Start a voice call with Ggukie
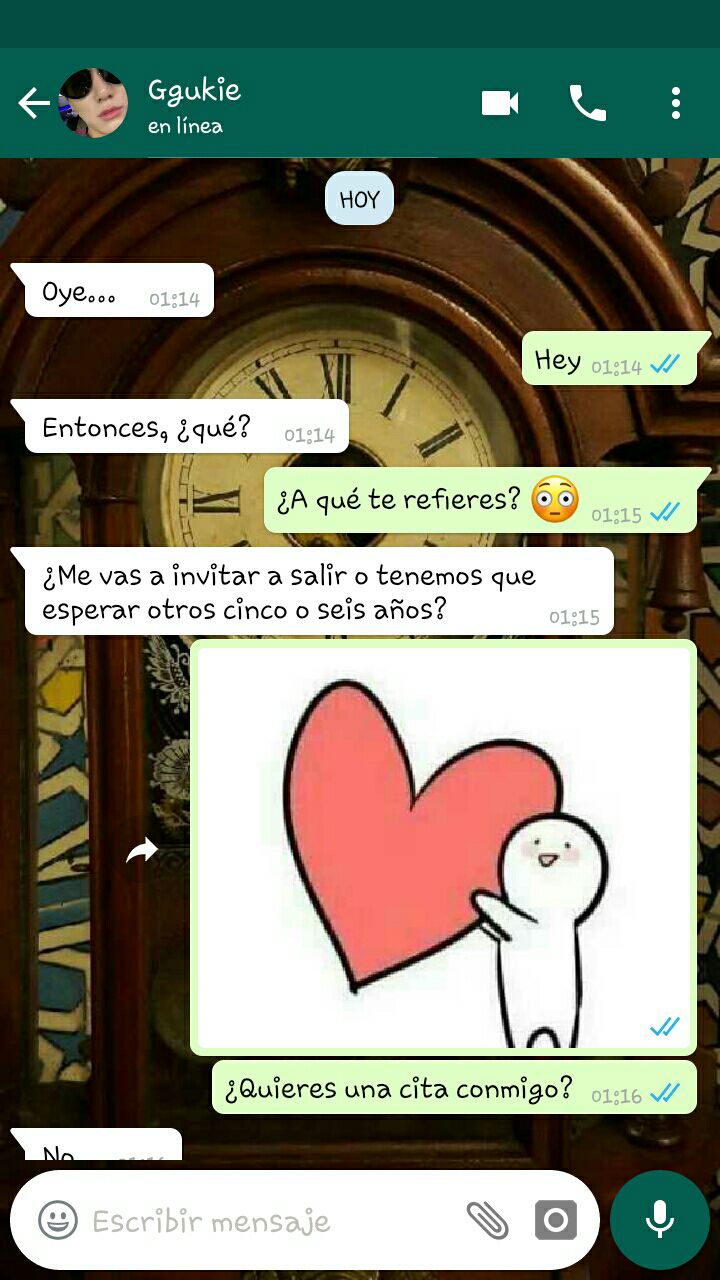The height and width of the screenshot is (1280, 720). click(587, 103)
